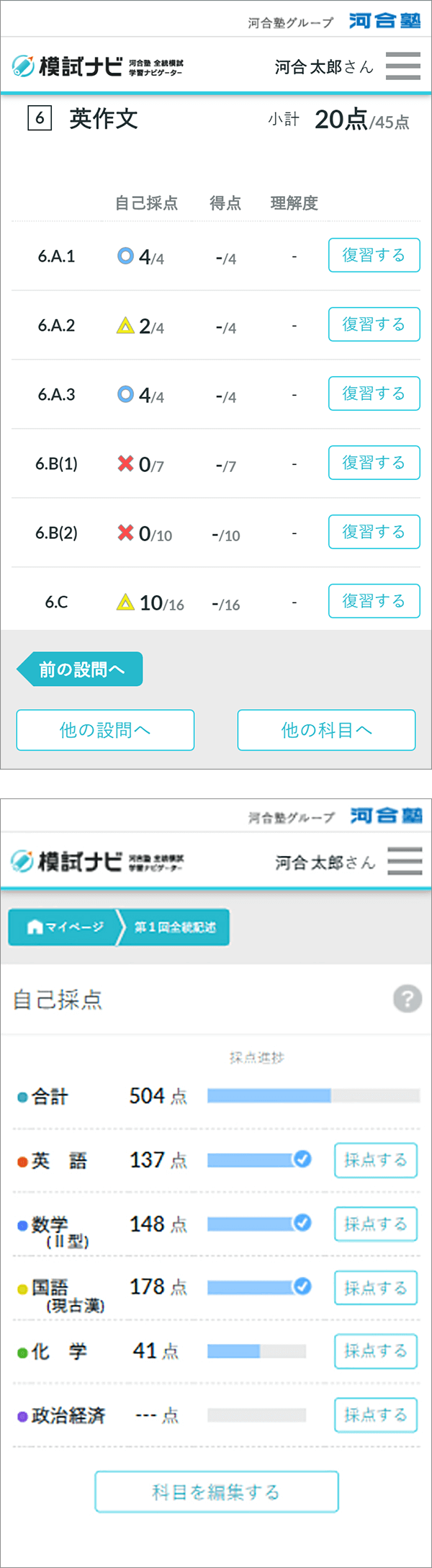Review question 6.C via 復習する
Image resolution: width=432 pixels, height=1568 pixels.
tap(374, 601)
